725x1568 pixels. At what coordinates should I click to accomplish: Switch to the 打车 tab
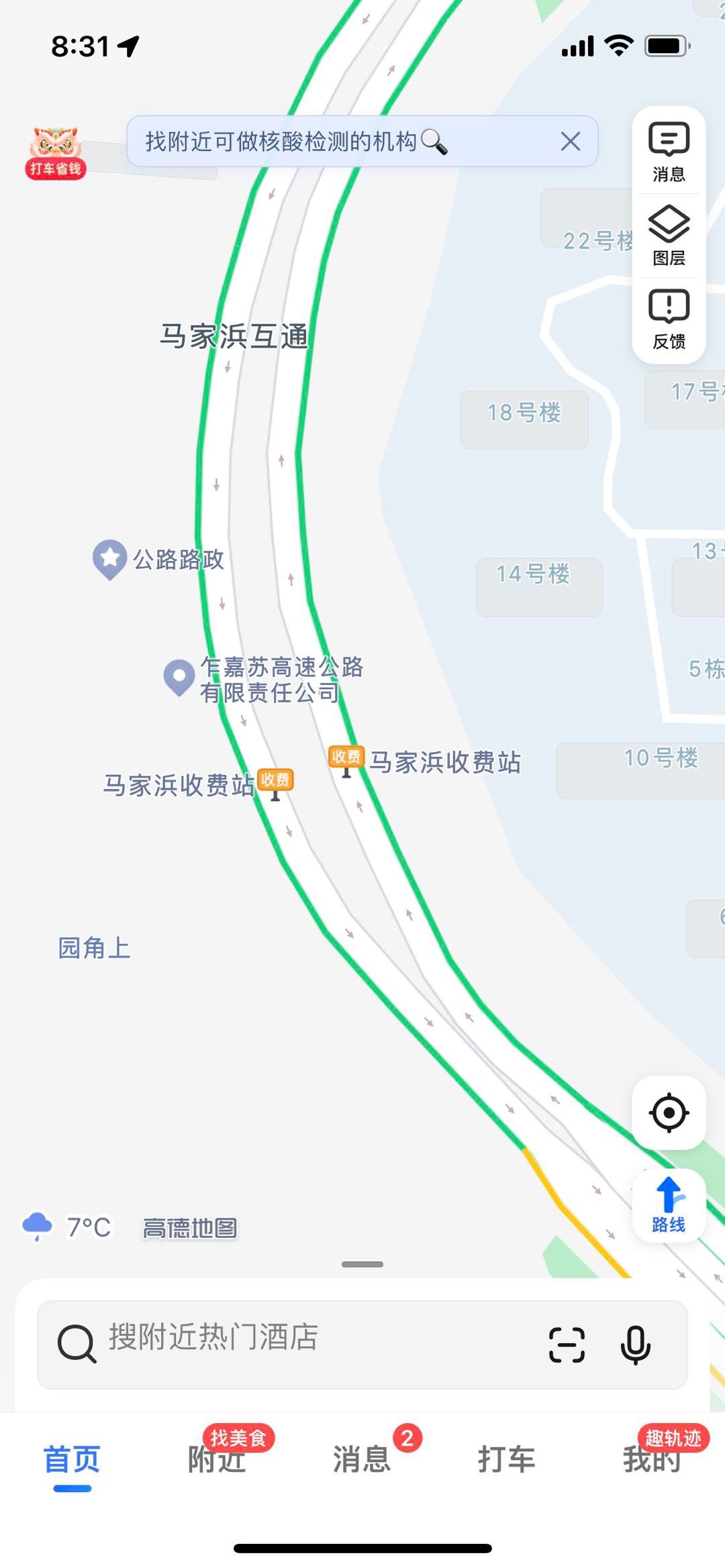507,1459
